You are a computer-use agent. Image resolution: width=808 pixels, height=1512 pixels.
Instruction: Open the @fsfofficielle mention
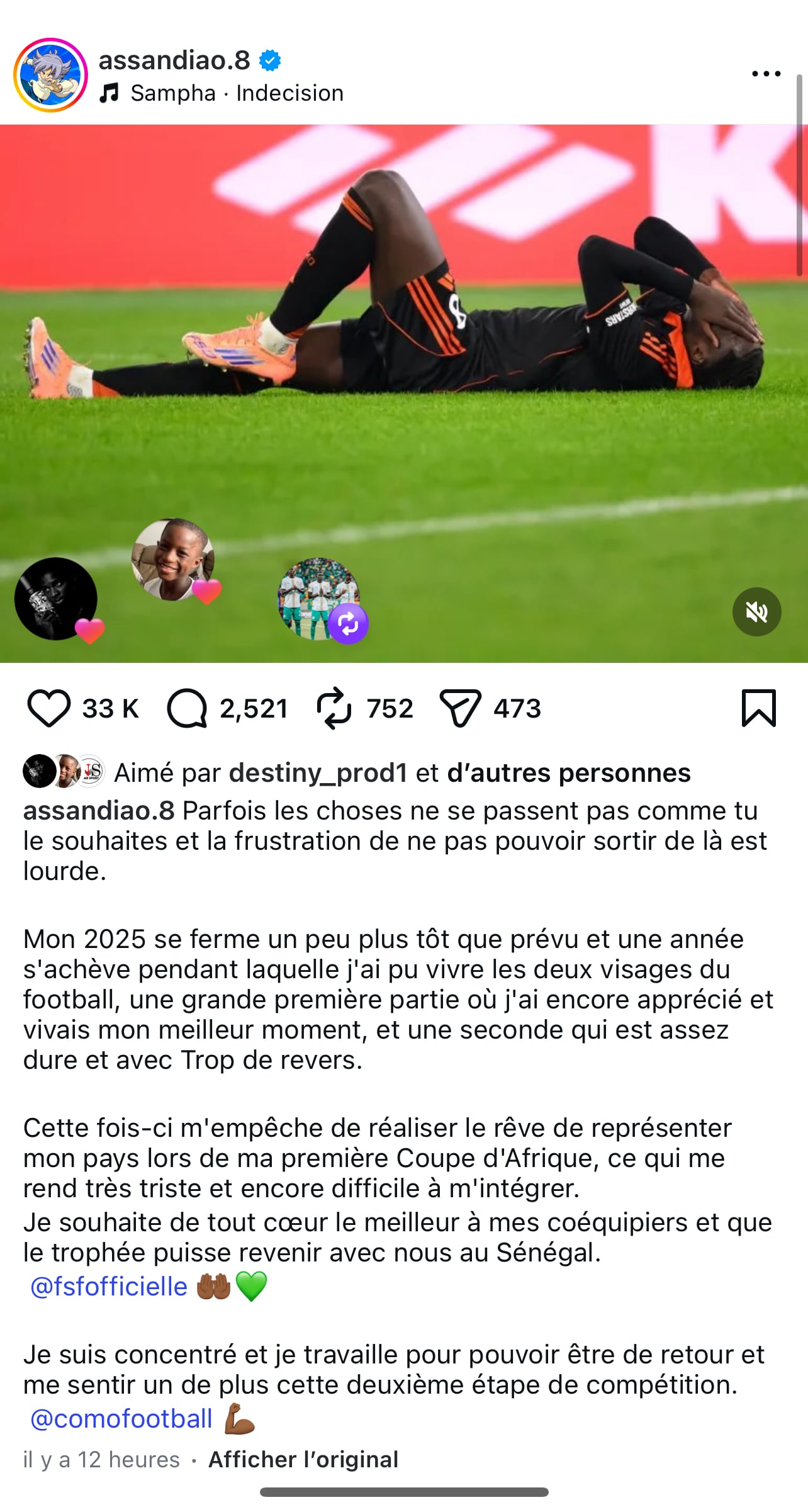[109, 1287]
